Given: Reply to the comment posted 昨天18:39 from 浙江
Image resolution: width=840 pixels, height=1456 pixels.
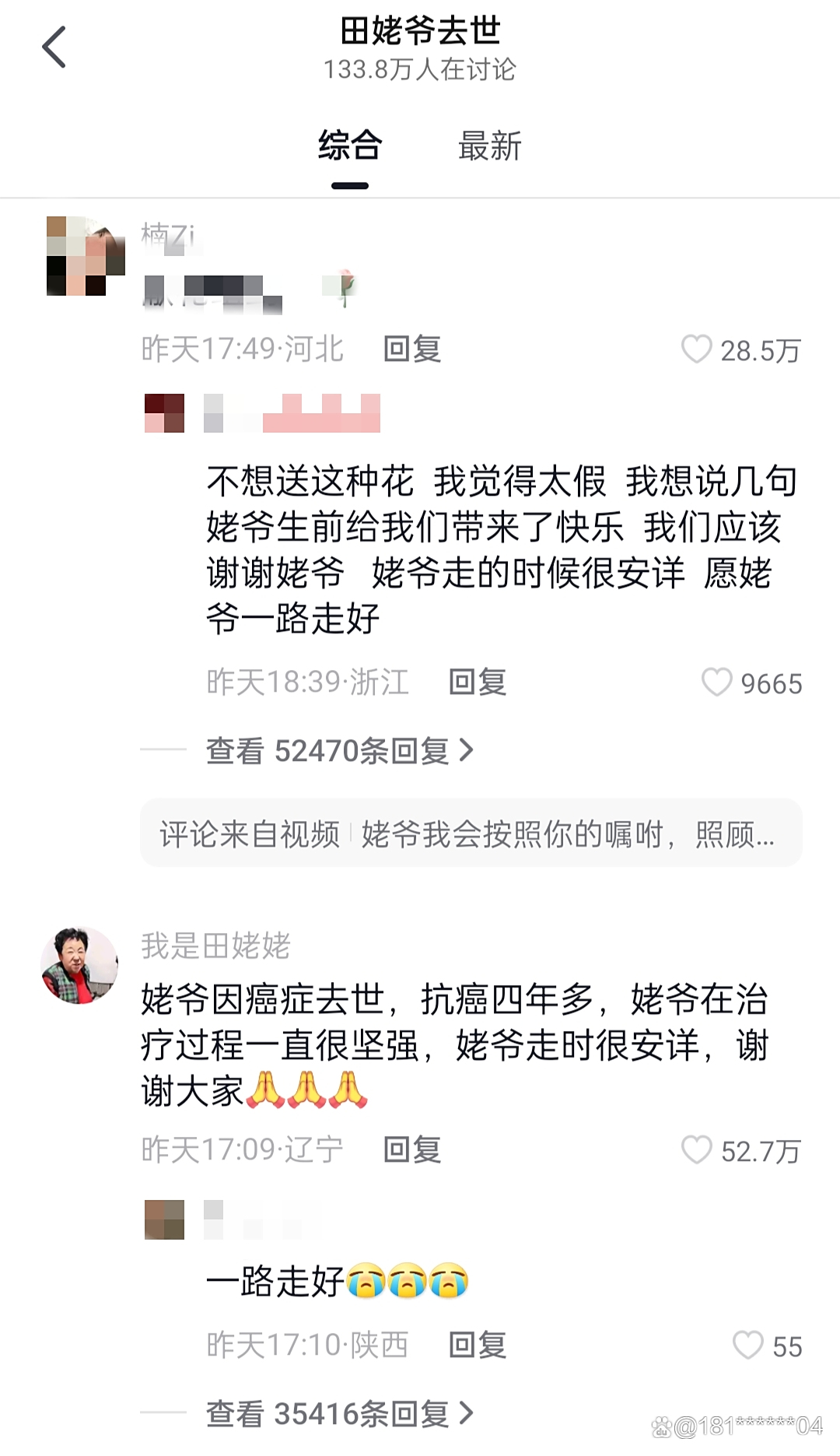Looking at the screenshot, I should click(478, 682).
